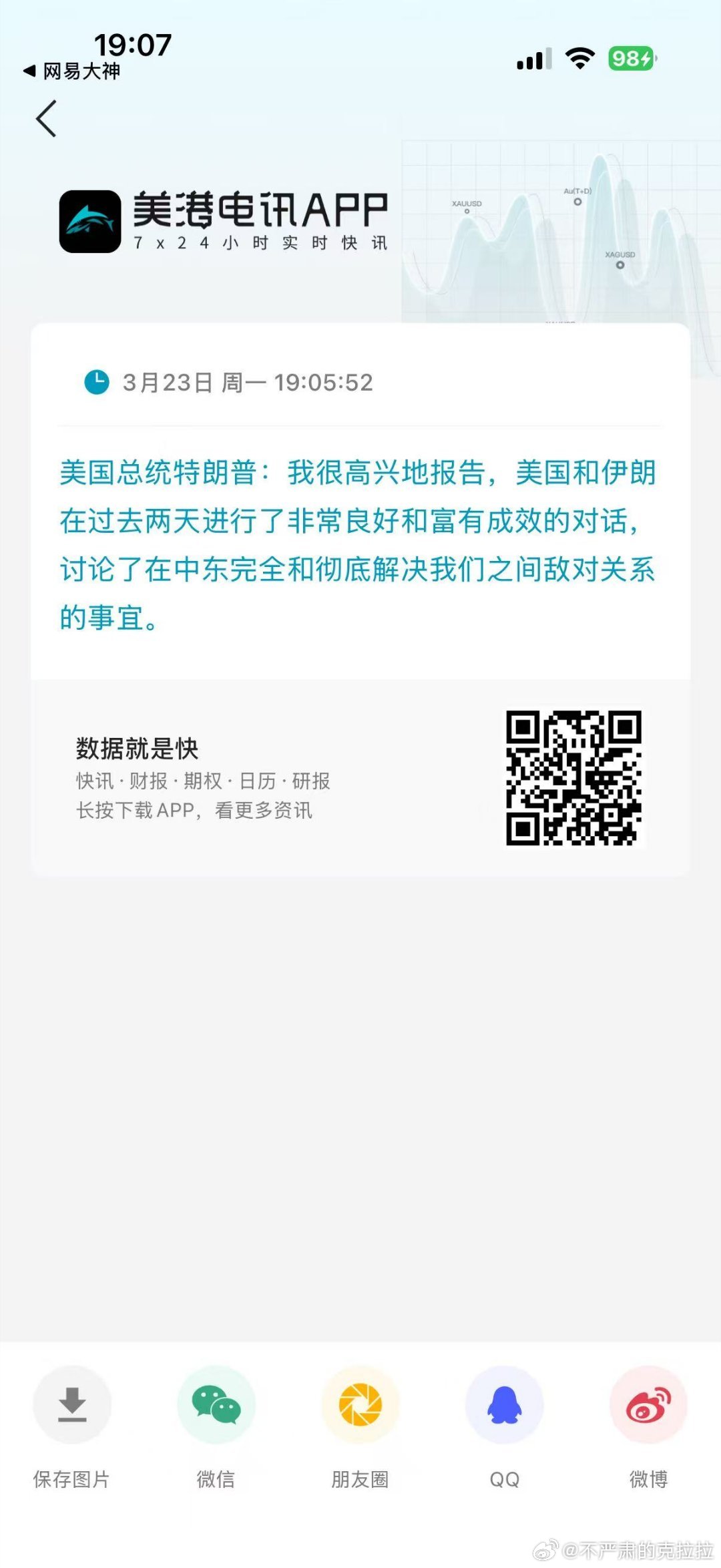Tap the 快讯·财报·期权·日历·研报 feature list
The height and width of the screenshot is (1568, 721).
203,781
